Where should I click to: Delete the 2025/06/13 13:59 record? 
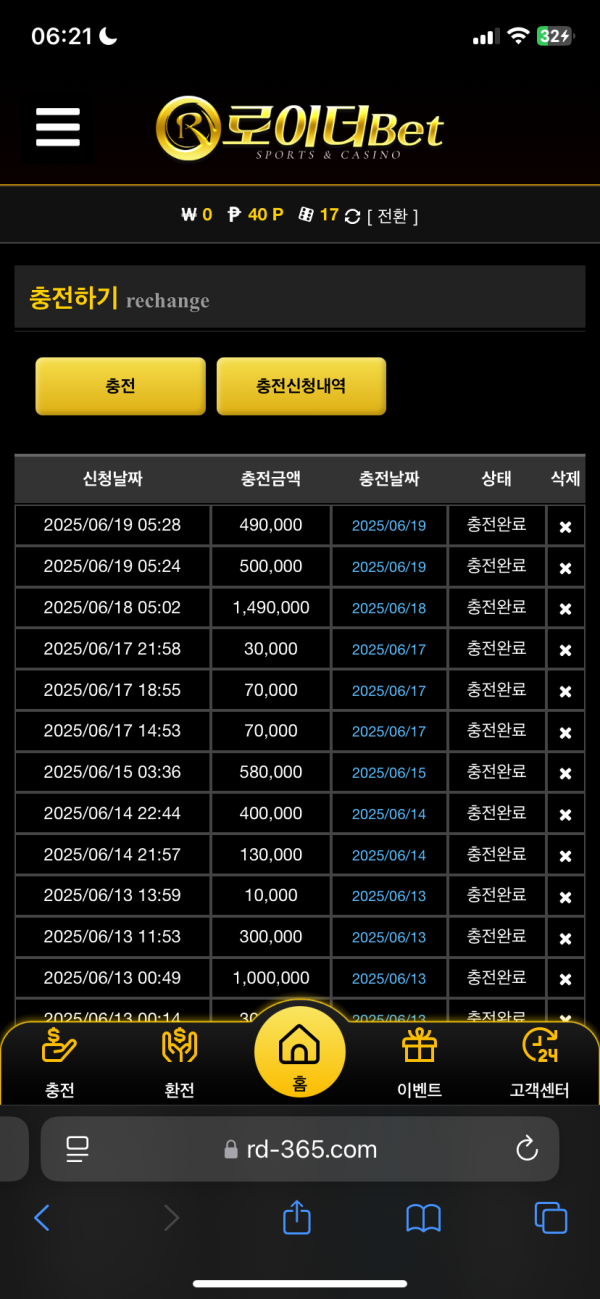(565, 896)
